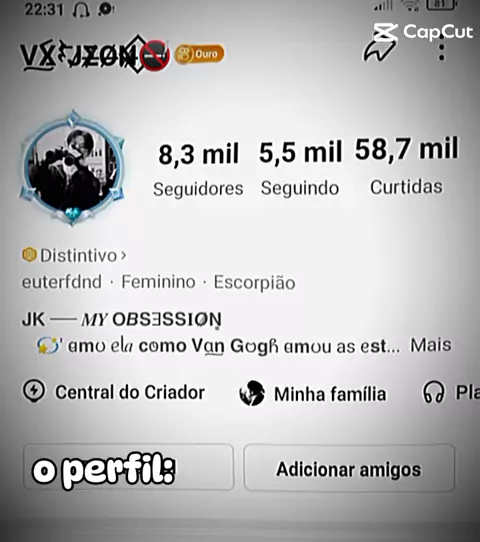View the 58,7 mil Curtidas
Screen dimensions: 480x542
point(407,167)
